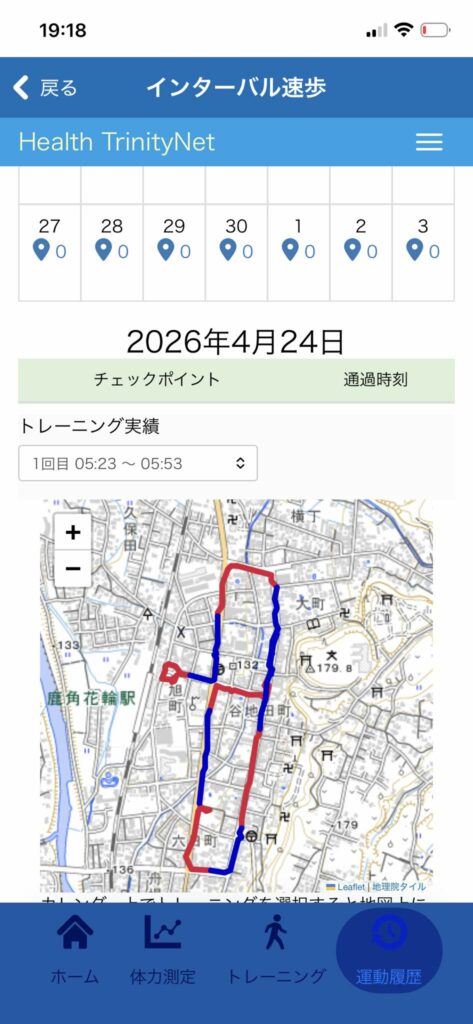Select day 1 in the calendar
Screen dimensions: 473x1024
coord(299,252)
